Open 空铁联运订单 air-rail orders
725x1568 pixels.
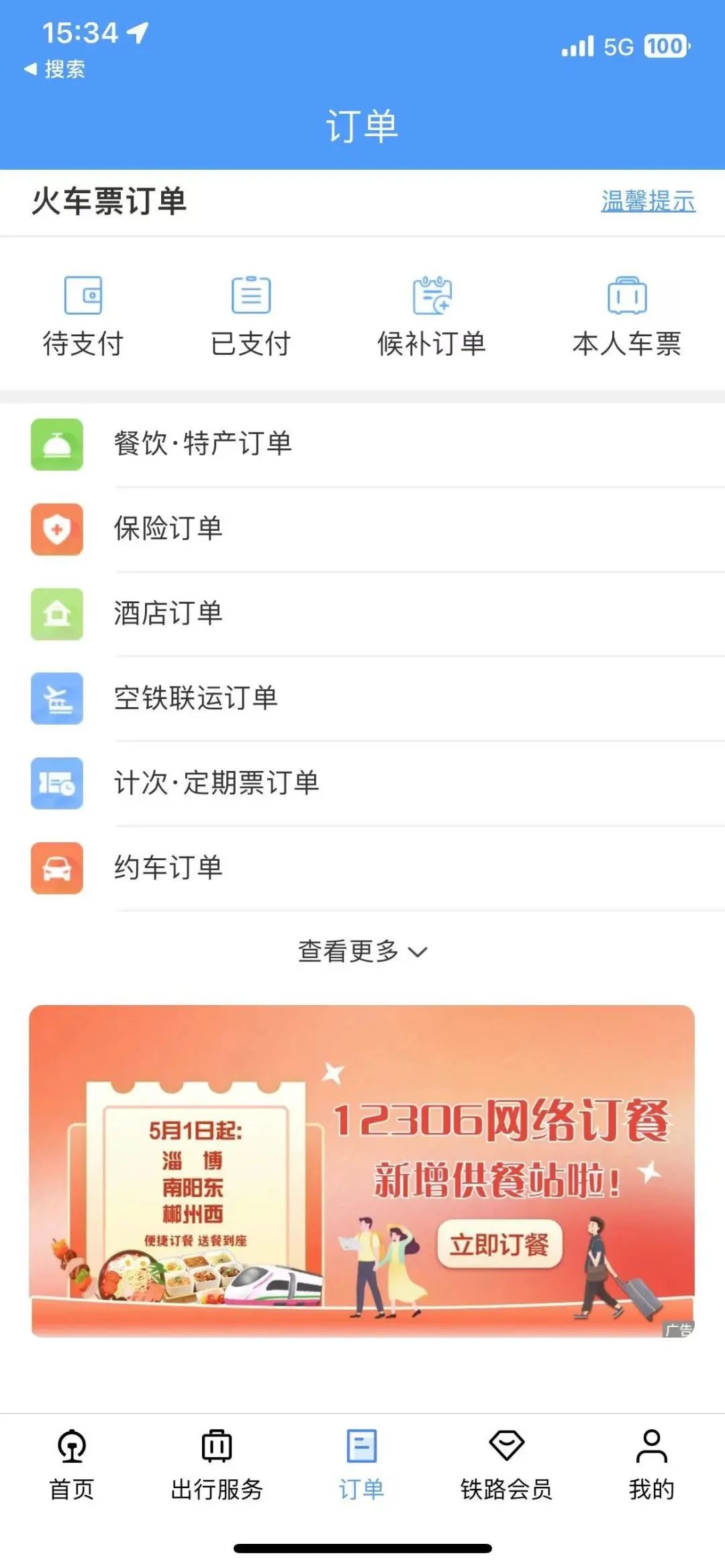[x=195, y=699]
